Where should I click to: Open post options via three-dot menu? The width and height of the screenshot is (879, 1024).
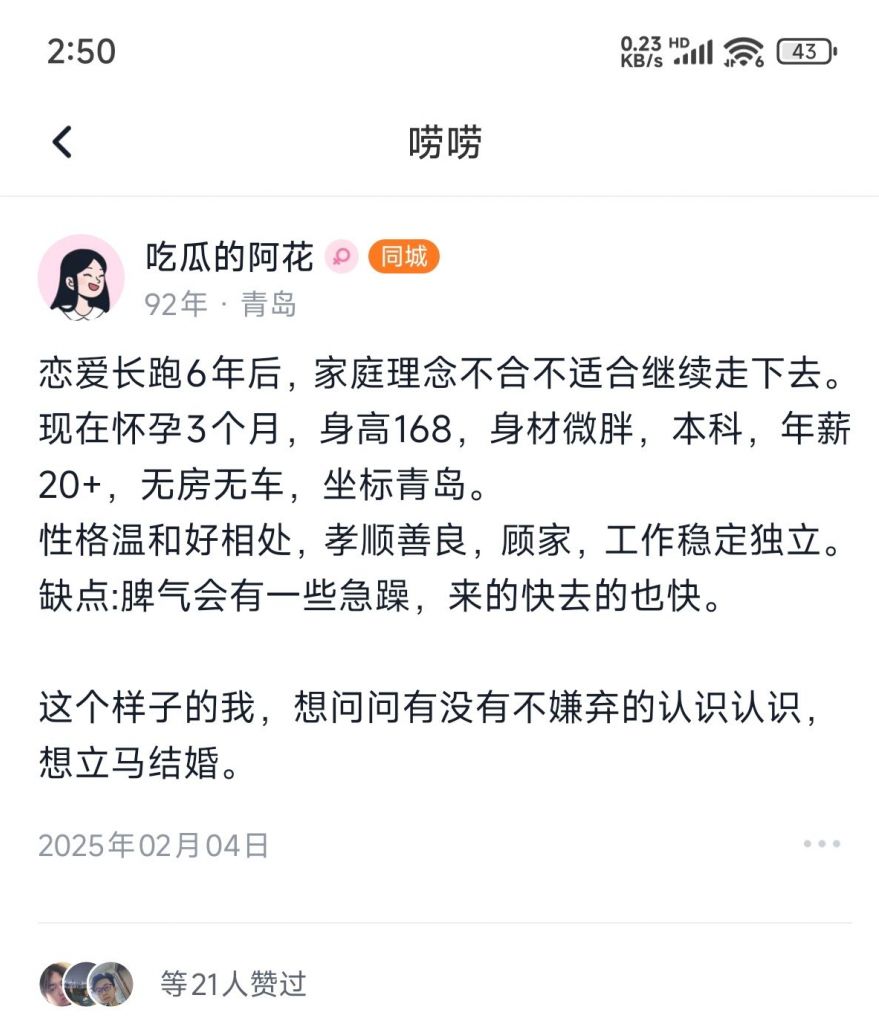click(x=822, y=843)
